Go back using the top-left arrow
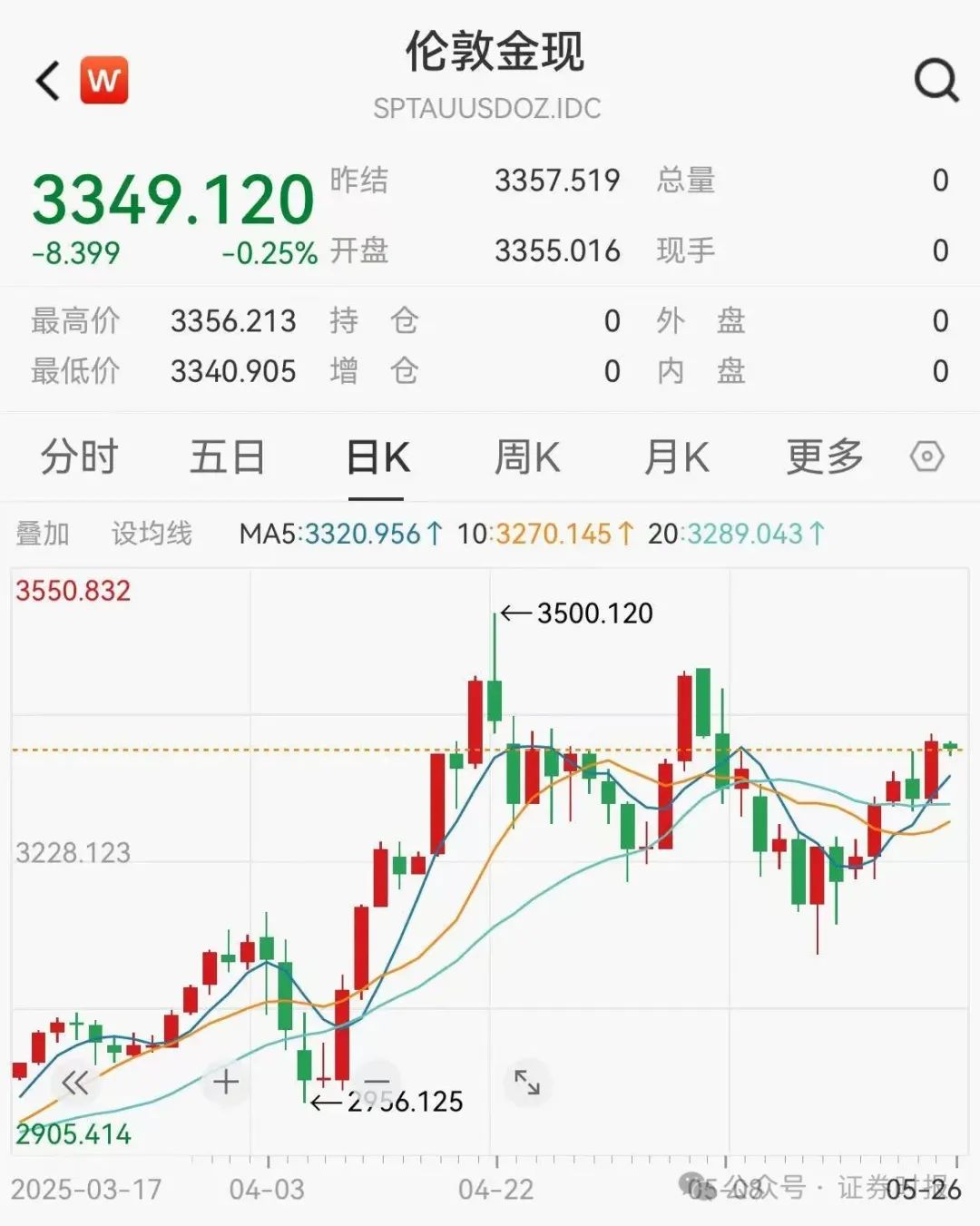This screenshot has width=980, height=1226. click(48, 82)
